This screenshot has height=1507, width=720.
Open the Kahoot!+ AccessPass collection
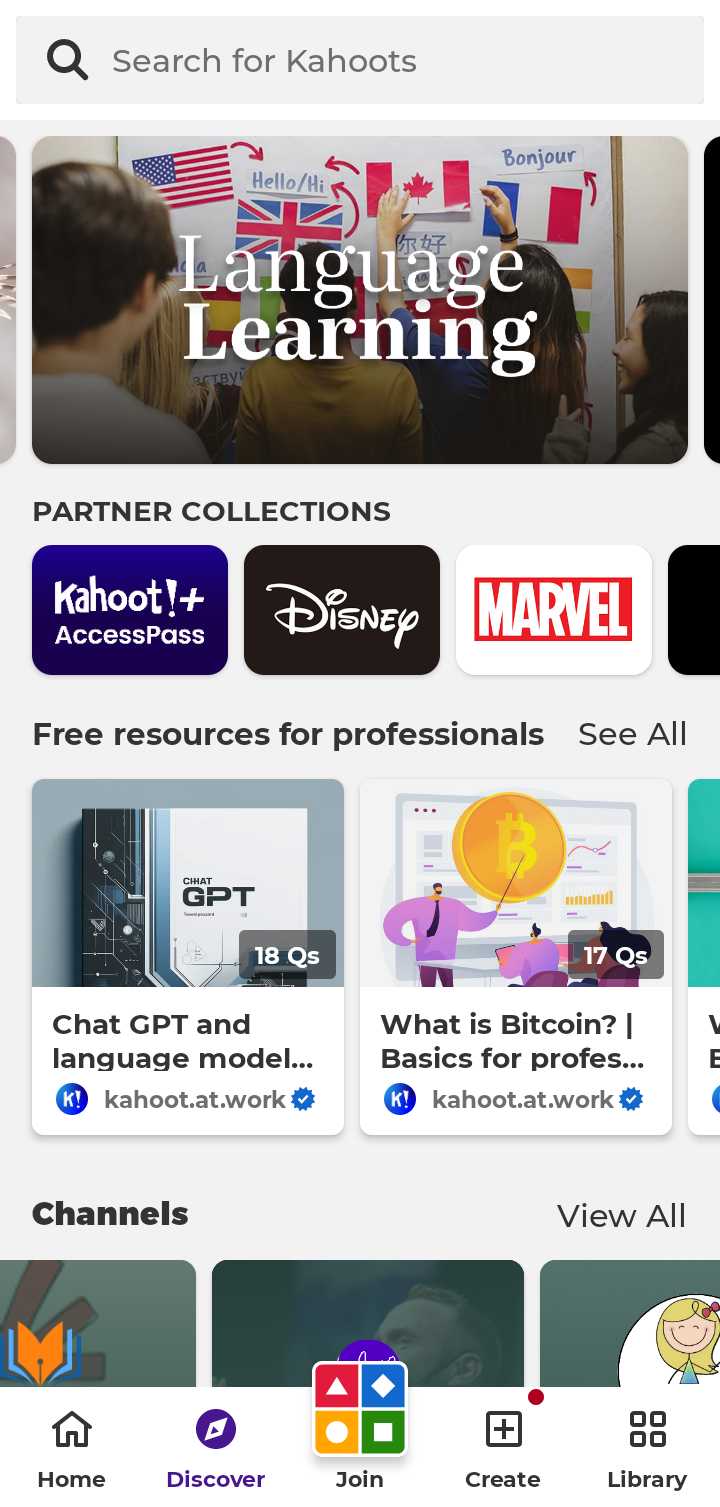(130, 610)
